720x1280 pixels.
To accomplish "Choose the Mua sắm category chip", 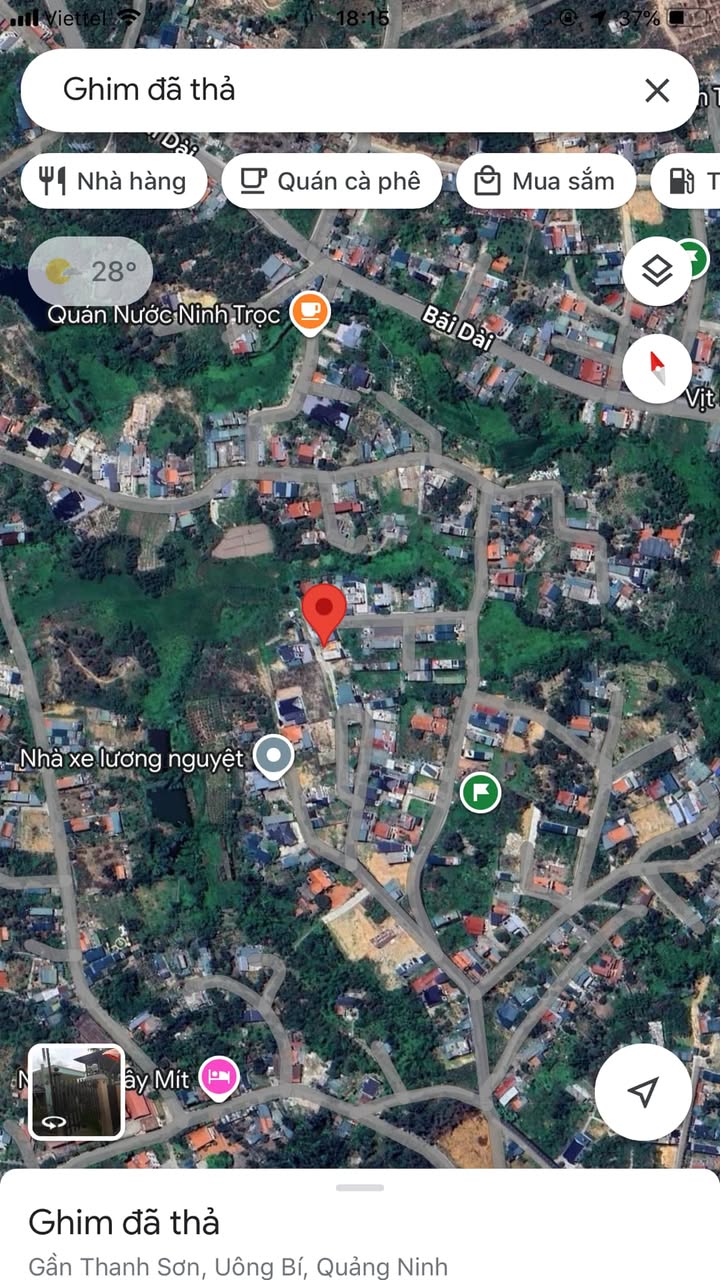I will pyautogui.click(x=545, y=181).
